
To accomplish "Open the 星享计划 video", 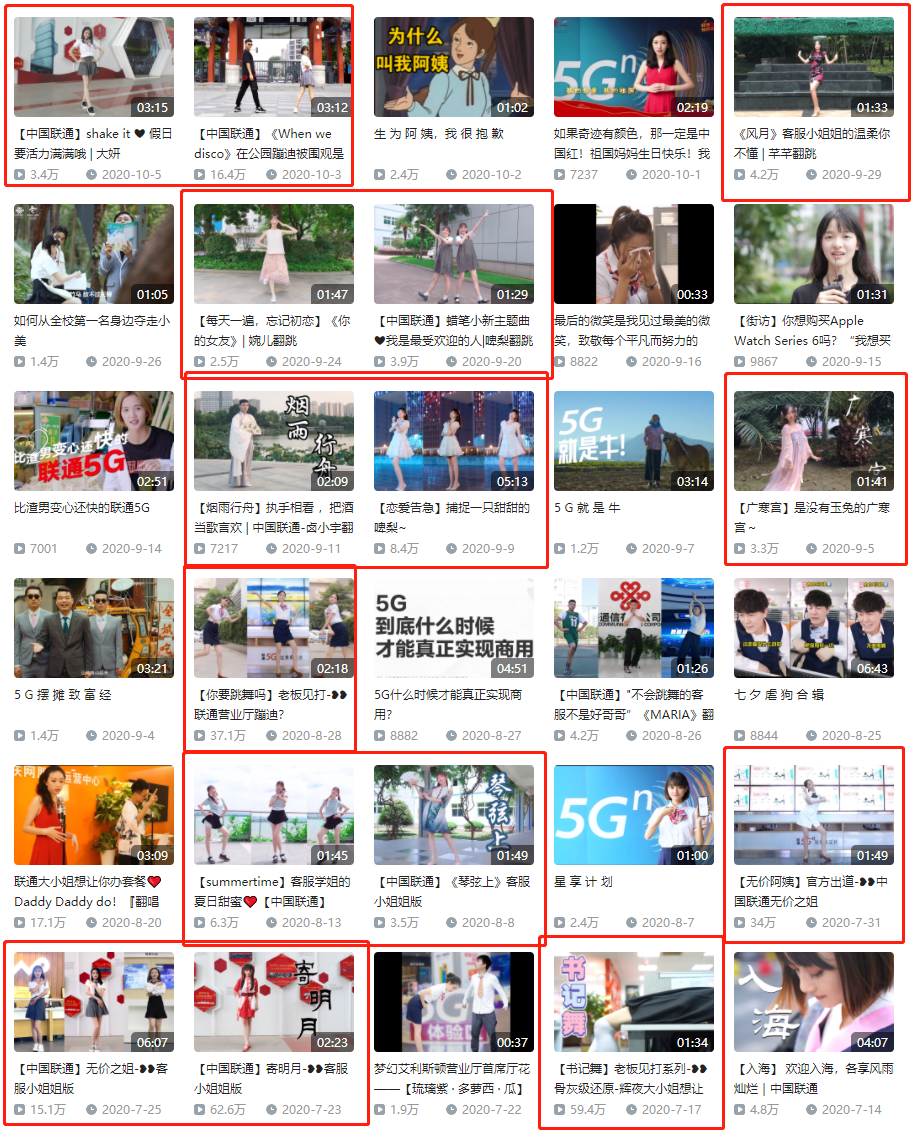I will pos(633,815).
